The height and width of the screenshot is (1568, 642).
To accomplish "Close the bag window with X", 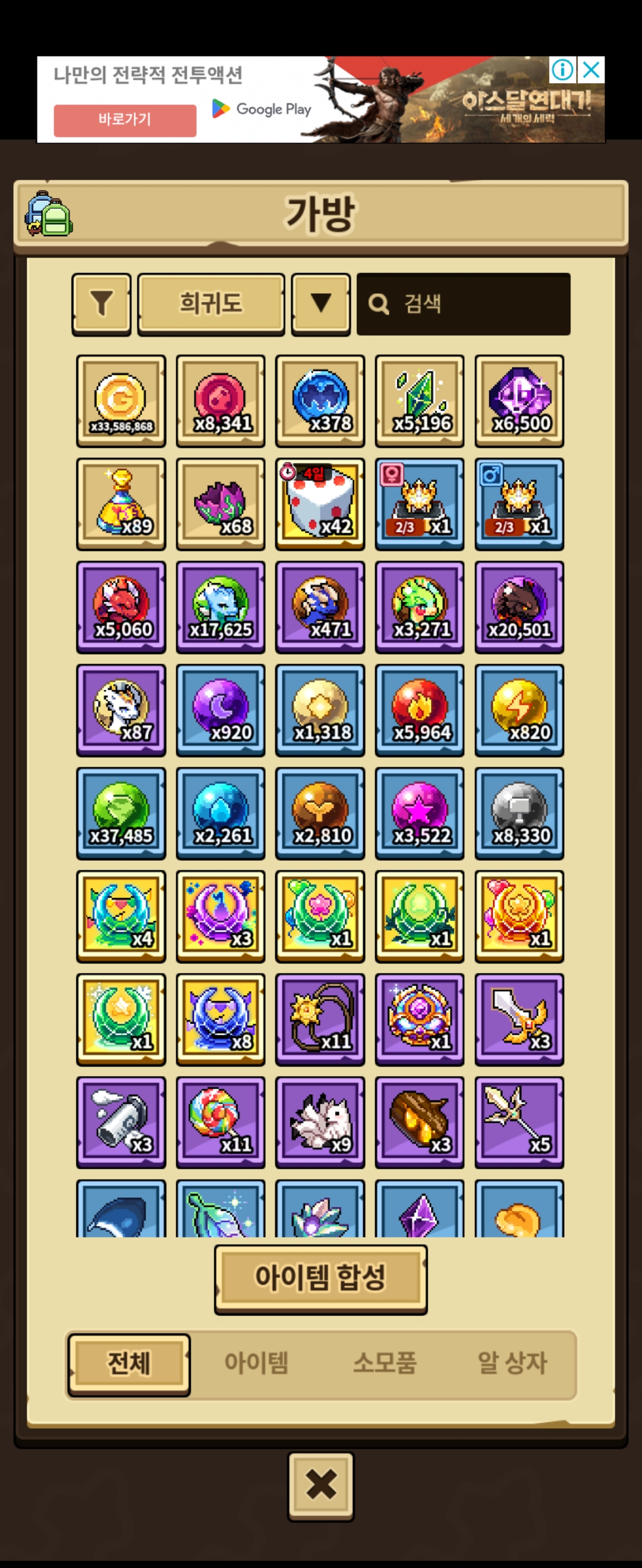I will point(320,1485).
